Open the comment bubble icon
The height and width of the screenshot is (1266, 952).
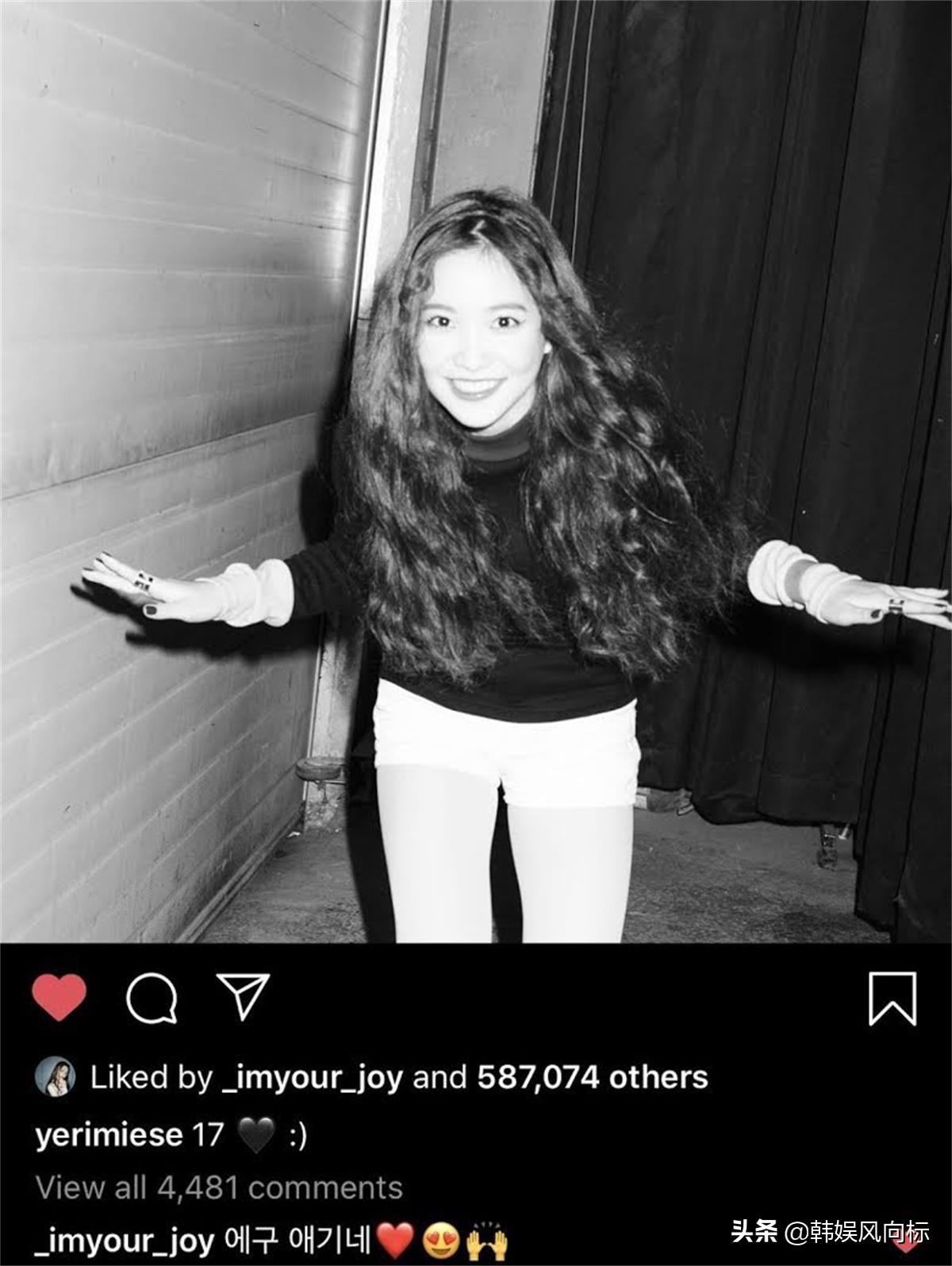(x=151, y=998)
